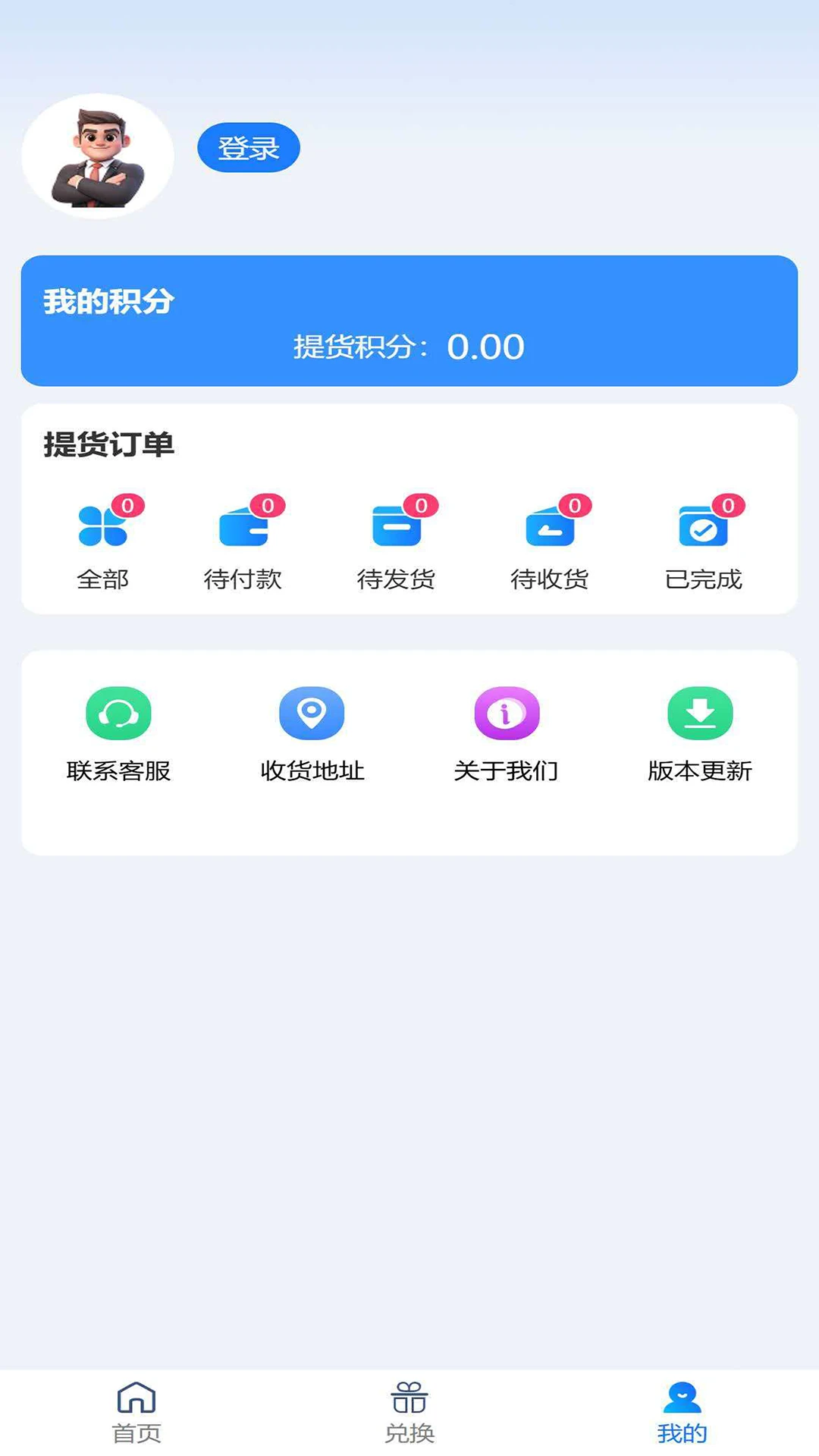Screen dimensions: 819x1456
Task: Select the 版本更新 version update icon
Action: tap(699, 714)
